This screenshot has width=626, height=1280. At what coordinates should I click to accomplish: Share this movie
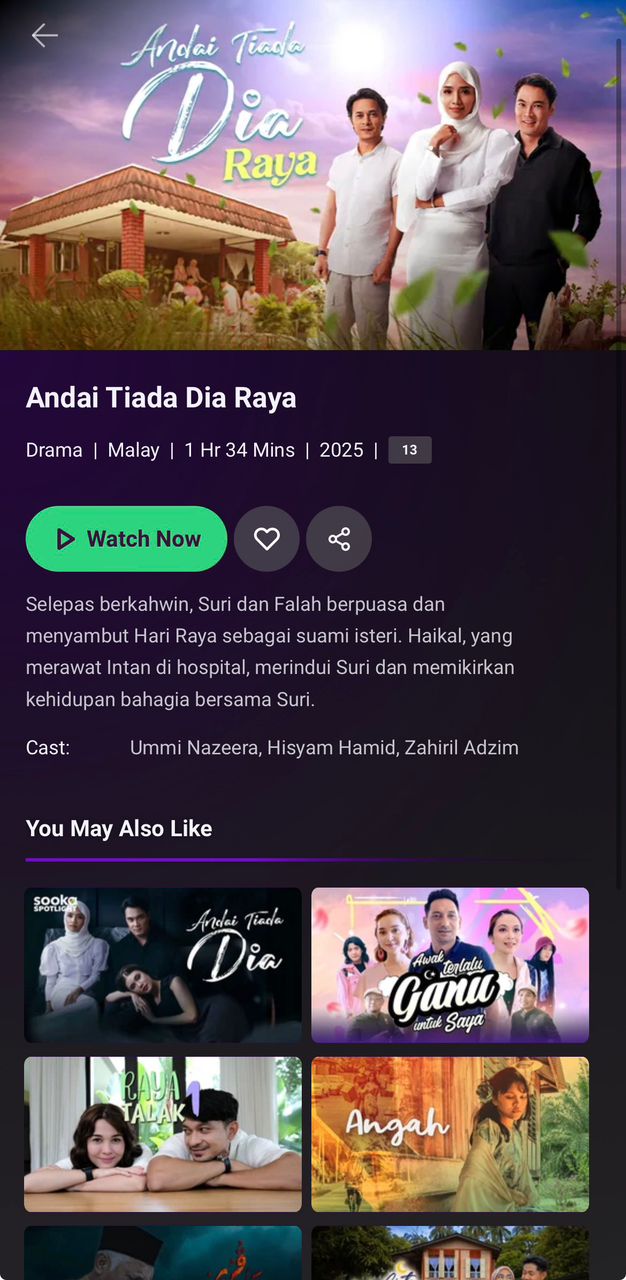339,539
